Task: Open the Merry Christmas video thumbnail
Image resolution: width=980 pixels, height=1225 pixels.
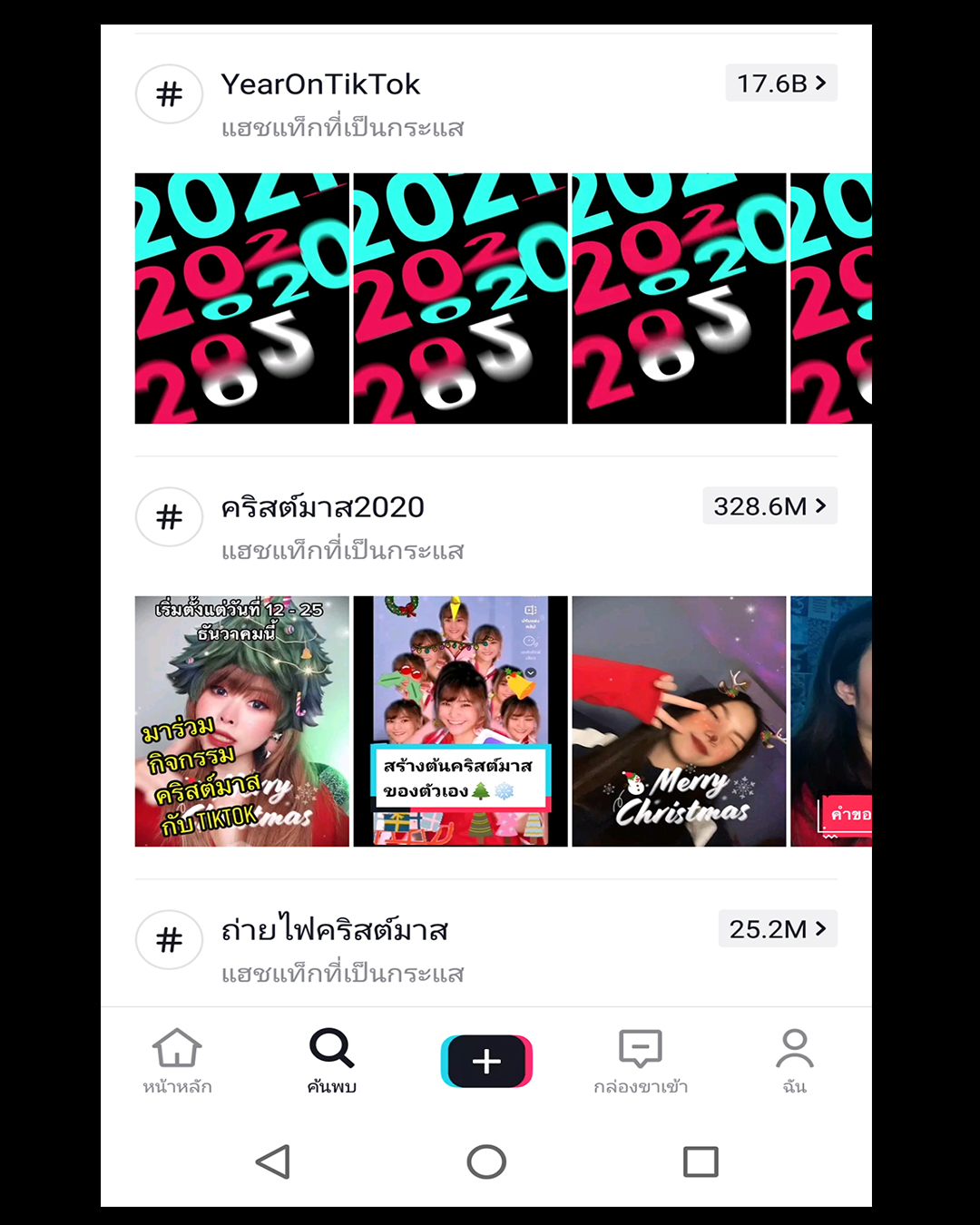Action: coord(679,721)
